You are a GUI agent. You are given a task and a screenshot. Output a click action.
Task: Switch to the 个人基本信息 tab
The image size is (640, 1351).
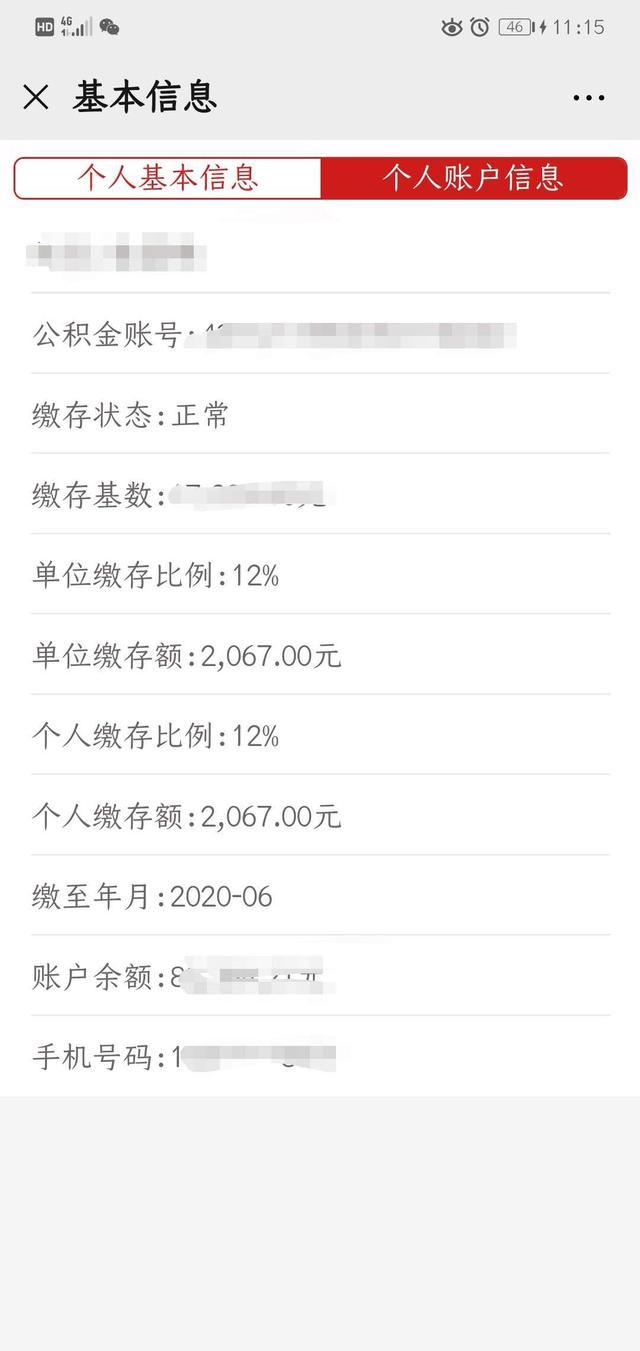coord(168,178)
